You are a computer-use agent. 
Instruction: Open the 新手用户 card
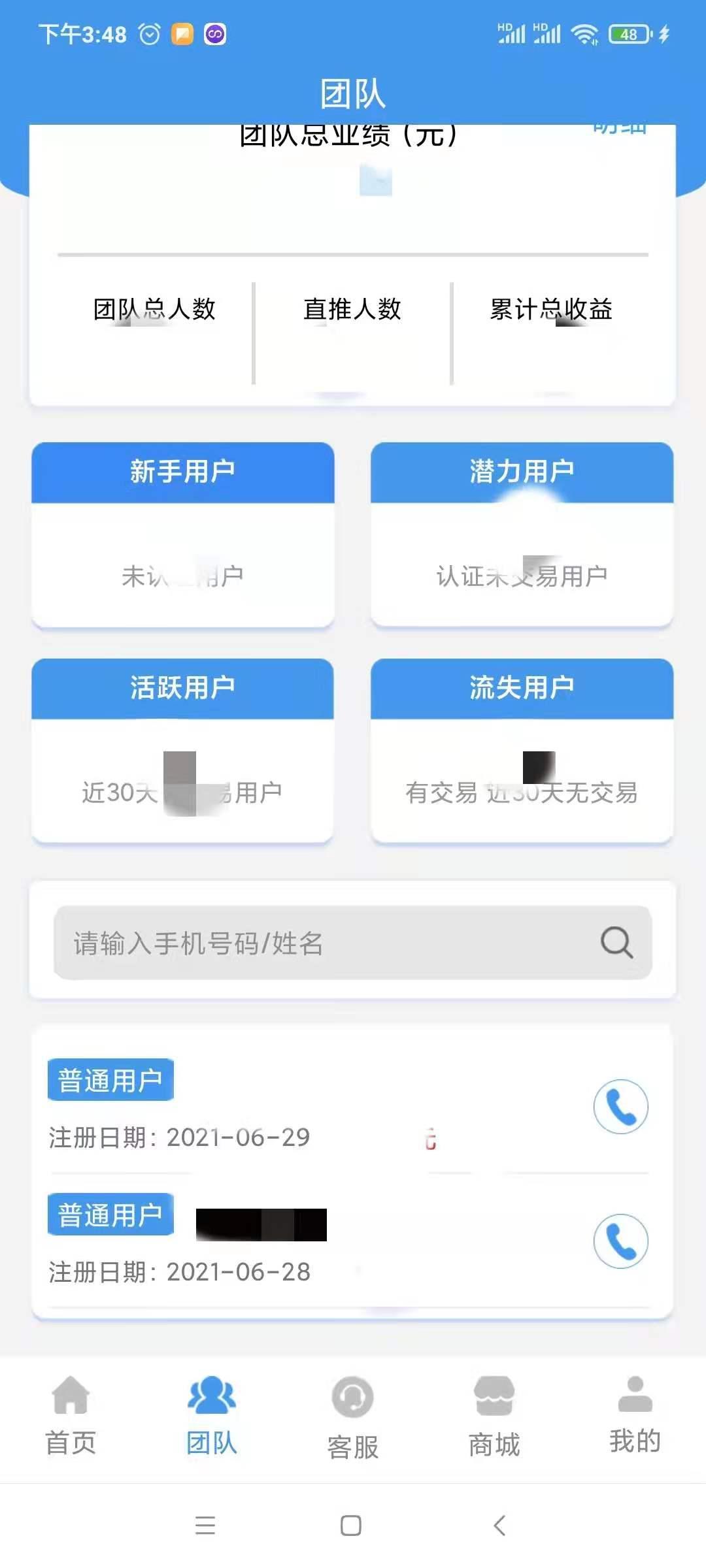tap(184, 536)
